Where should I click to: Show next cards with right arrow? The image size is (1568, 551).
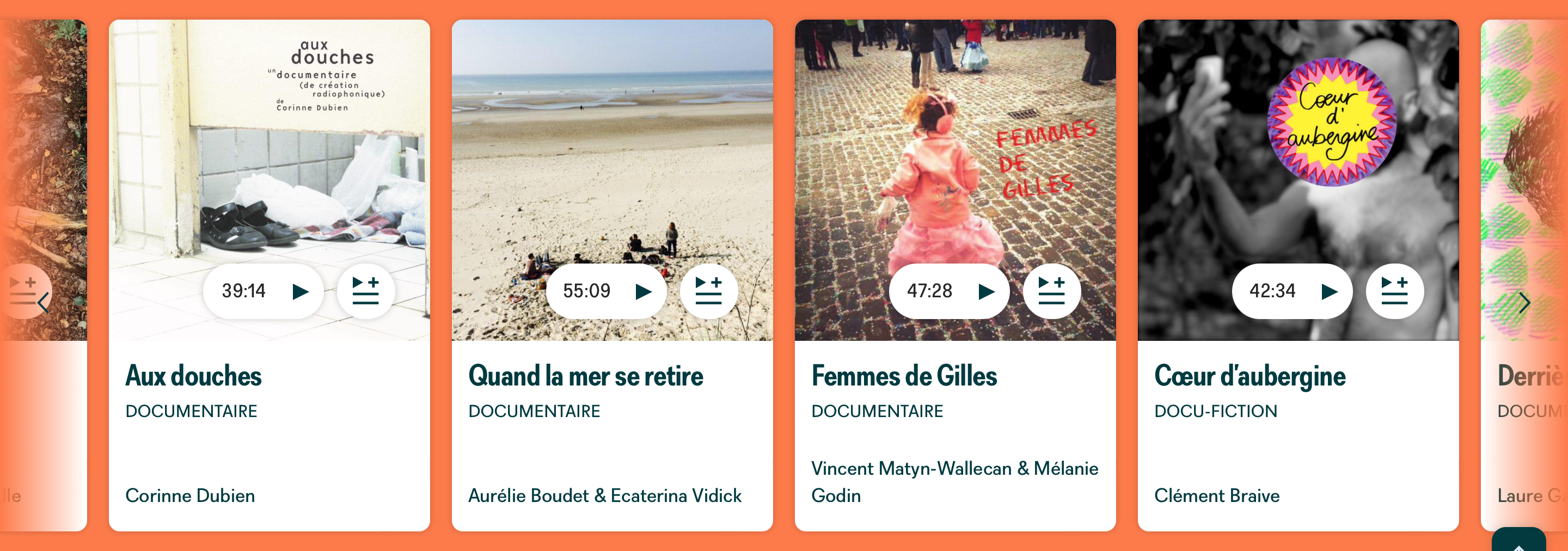tap(1524, 303)
